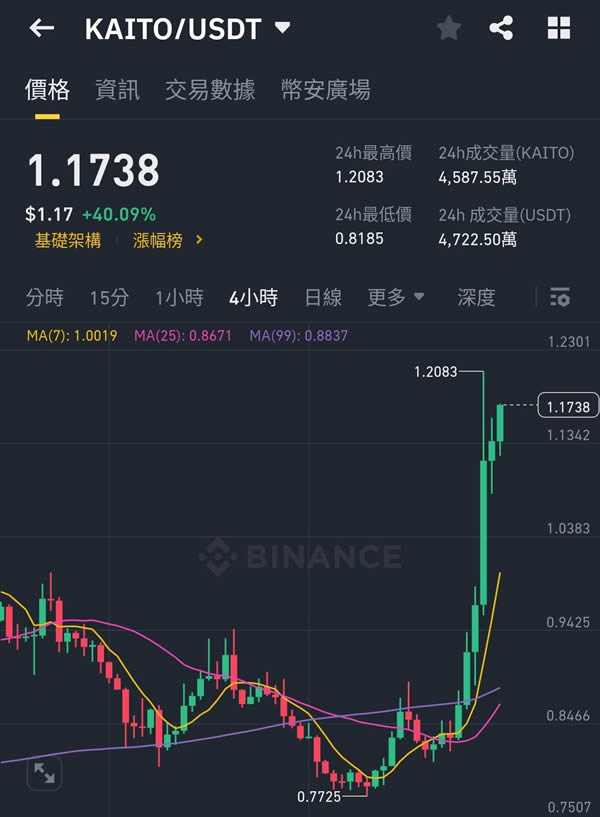Switch the chart to 日線 interval
Image resolution: width=600 pixels, height=817 pixels.
(323, 297)
